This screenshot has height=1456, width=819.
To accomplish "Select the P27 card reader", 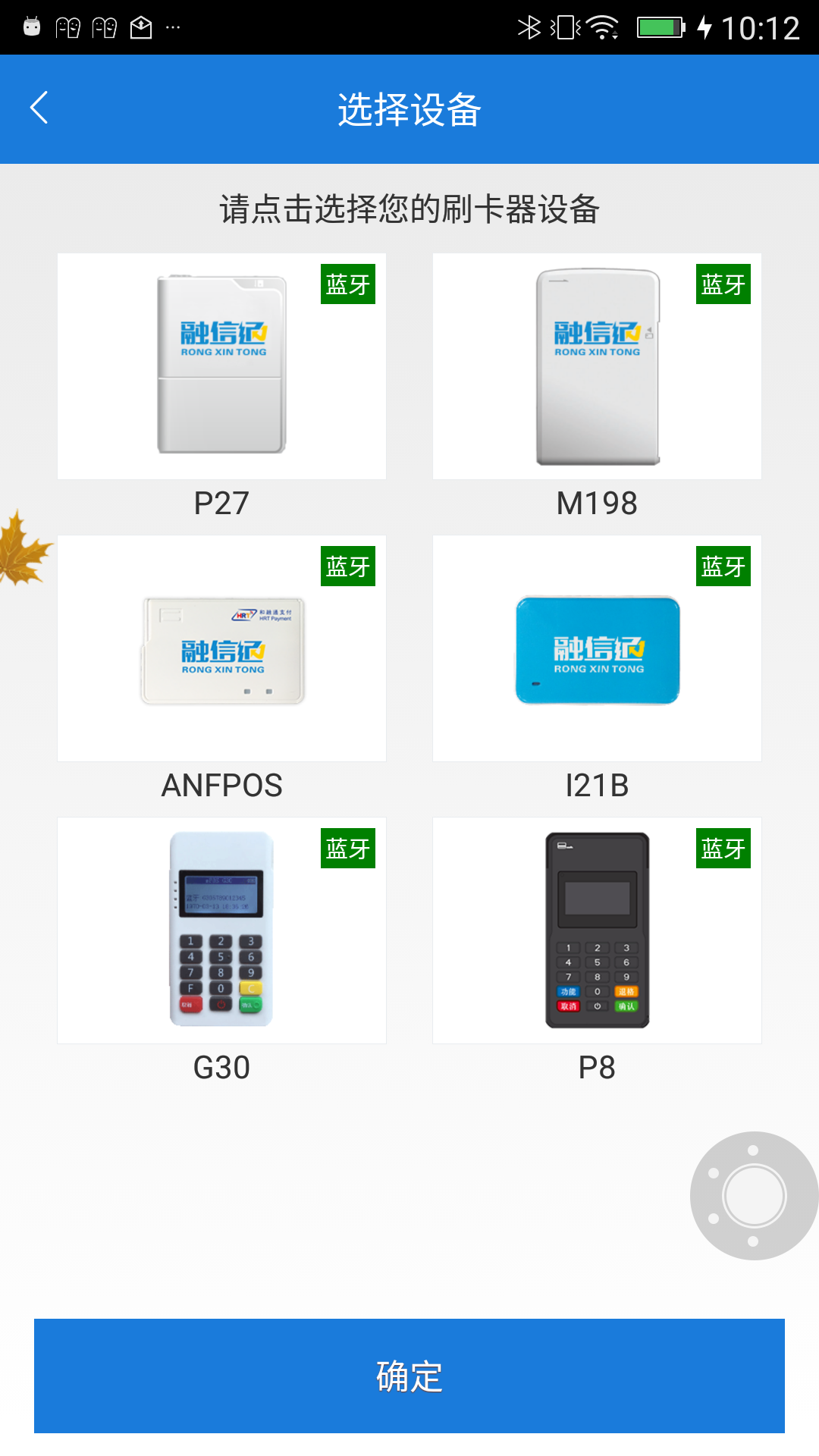I will pyautogui.click(x=221, y=366).
